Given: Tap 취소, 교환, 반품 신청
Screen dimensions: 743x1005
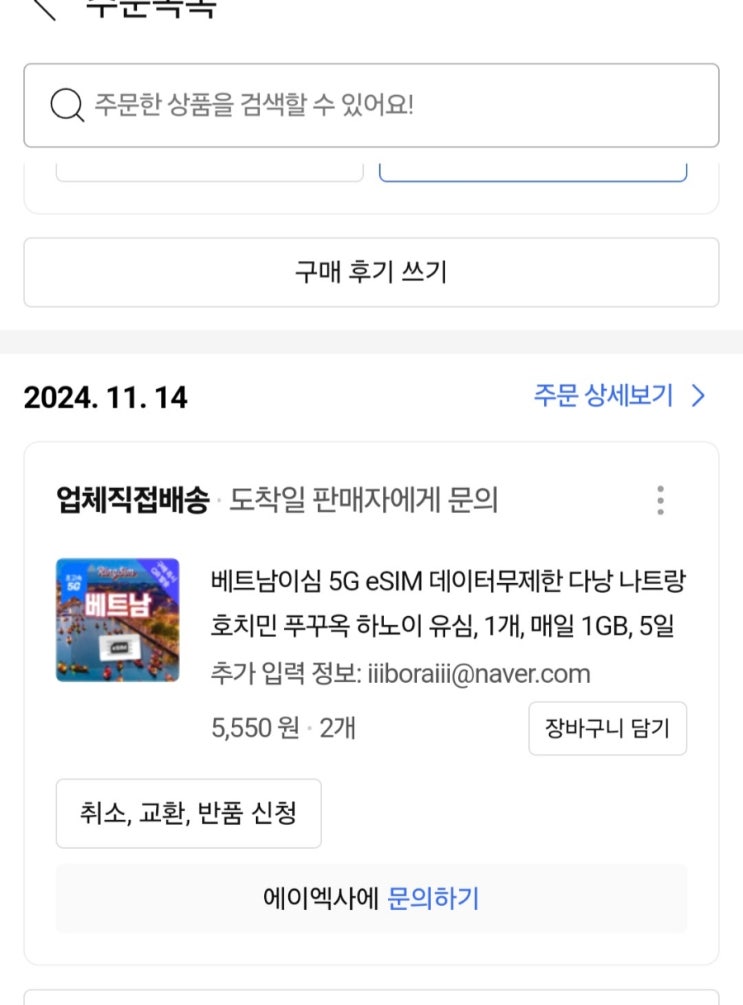Looking at the screenshot, I should (188, 813).
